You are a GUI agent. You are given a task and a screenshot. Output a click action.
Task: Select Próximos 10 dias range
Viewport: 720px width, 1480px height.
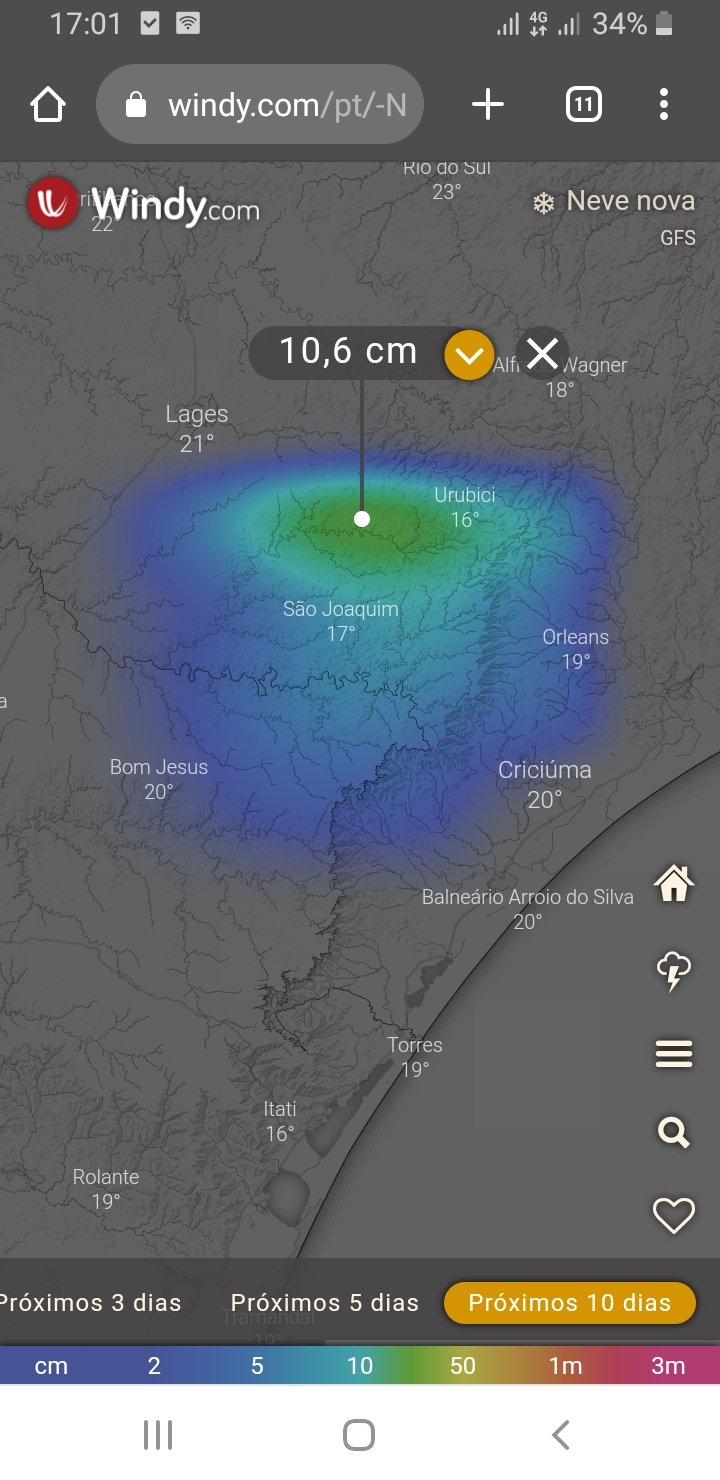(570, 1303)
